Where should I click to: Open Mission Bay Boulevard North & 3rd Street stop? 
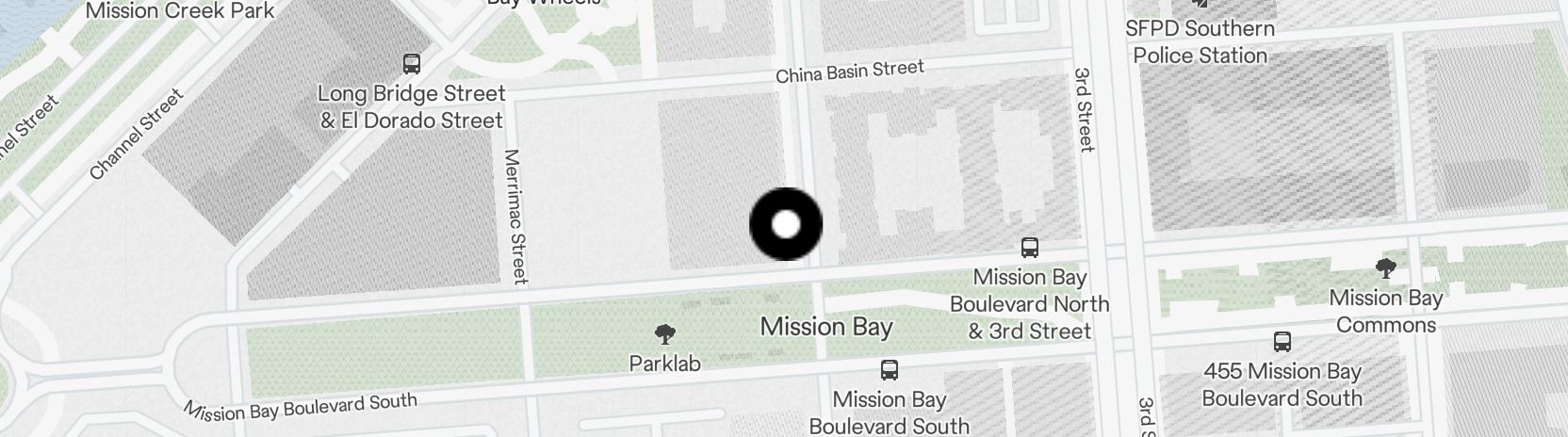pyautogui.click(x=1030, y=249)
